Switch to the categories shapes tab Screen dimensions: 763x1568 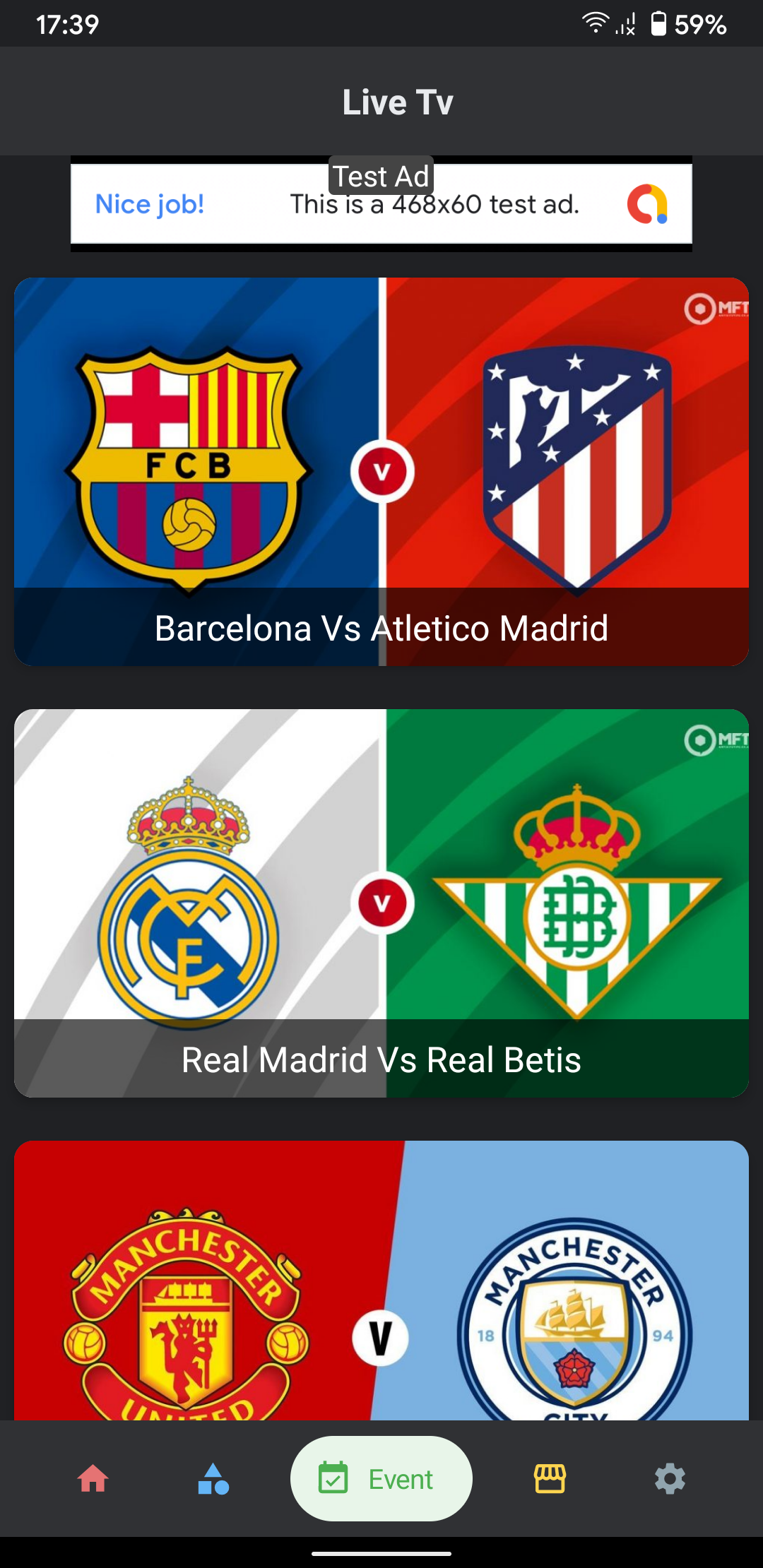coord(213,1478)
